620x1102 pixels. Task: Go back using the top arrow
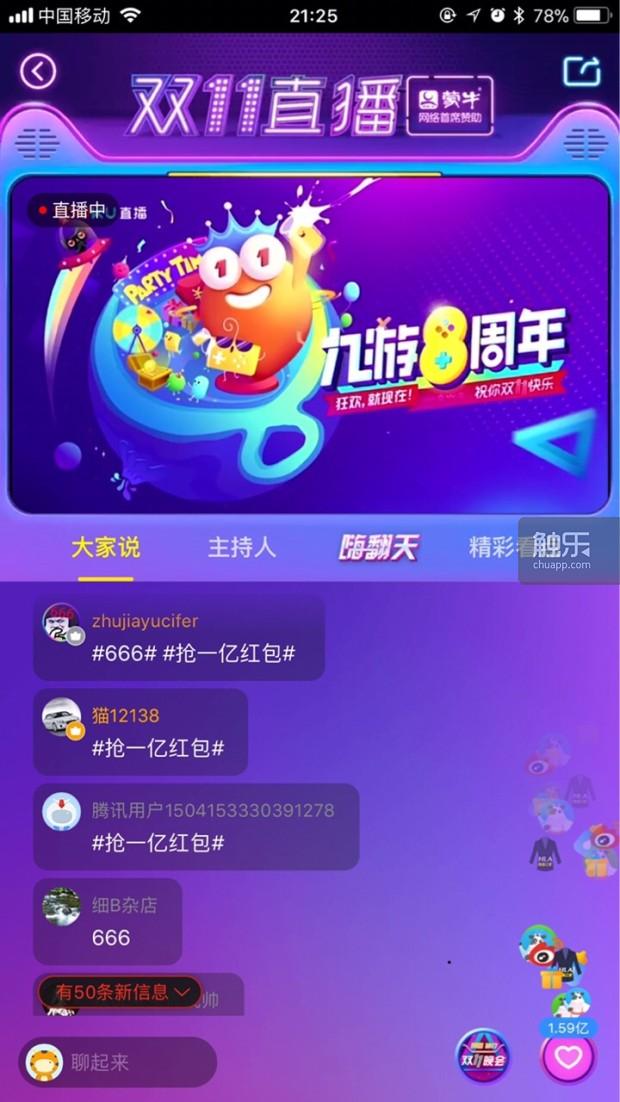[x=38, y=72]
